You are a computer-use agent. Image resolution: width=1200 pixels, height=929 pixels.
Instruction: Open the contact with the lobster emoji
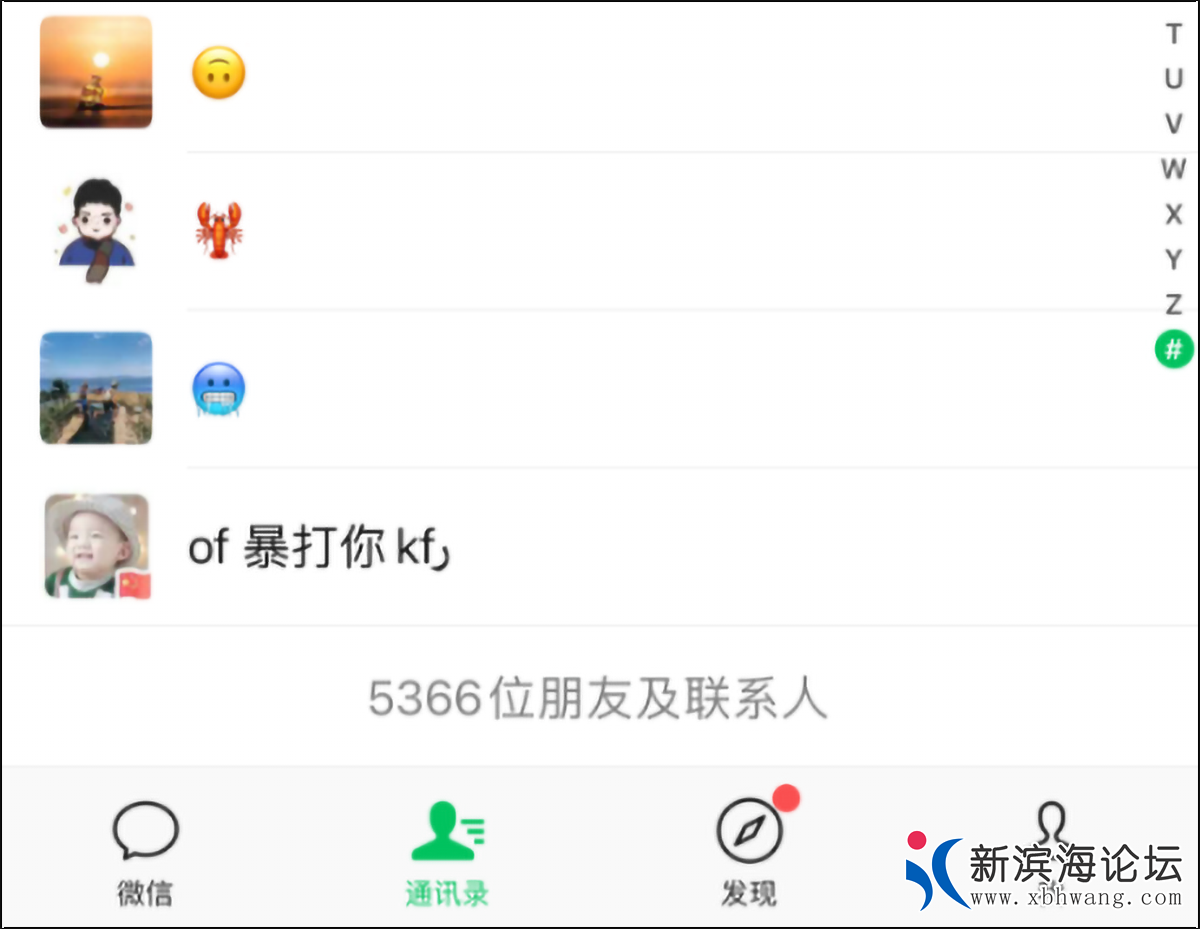600,230
